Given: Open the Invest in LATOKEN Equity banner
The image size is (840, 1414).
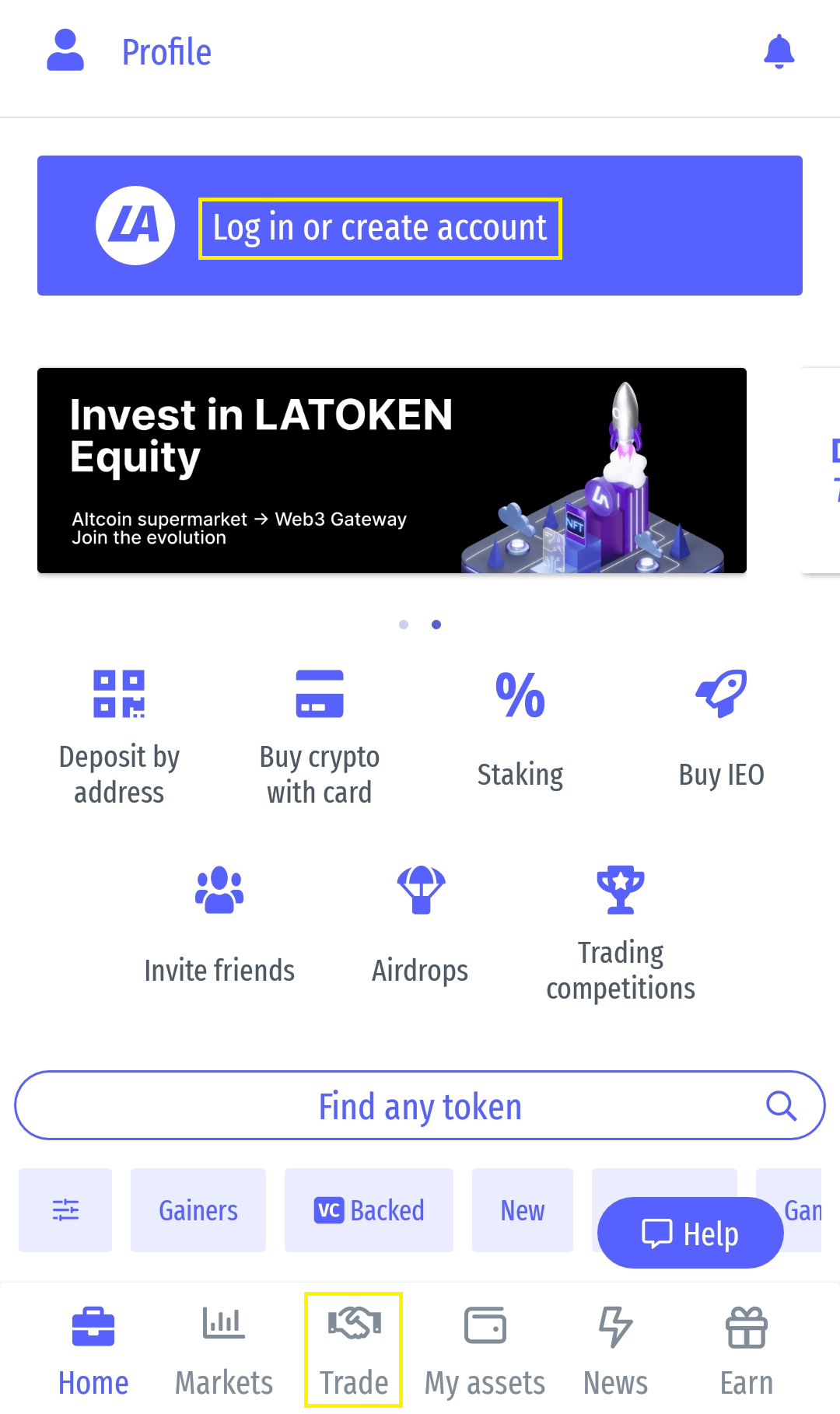Looking at the screenshot, I should [x=391, y=471].
